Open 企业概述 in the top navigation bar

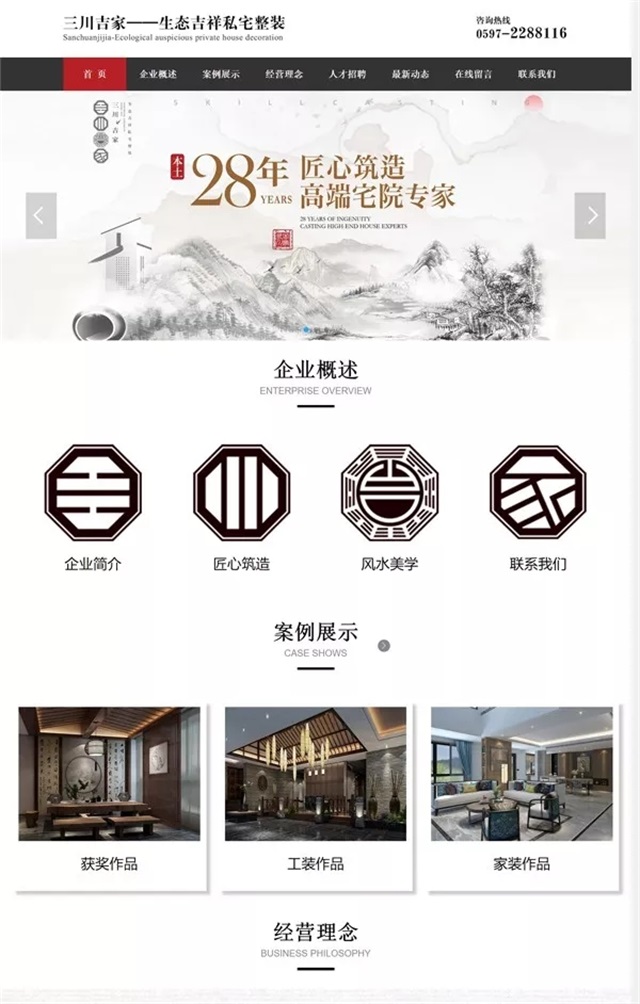point(158,74)
